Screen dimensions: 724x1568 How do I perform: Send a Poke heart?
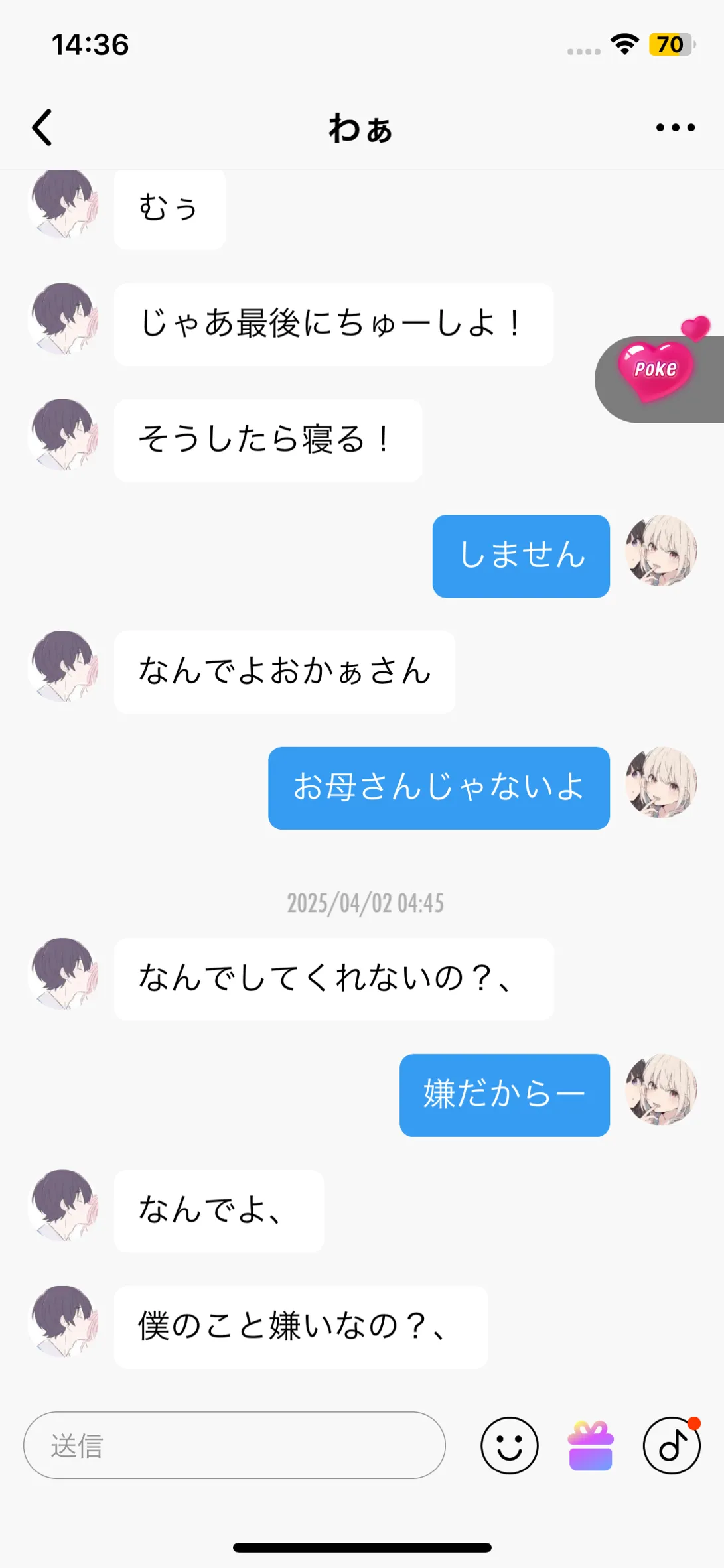656,371
